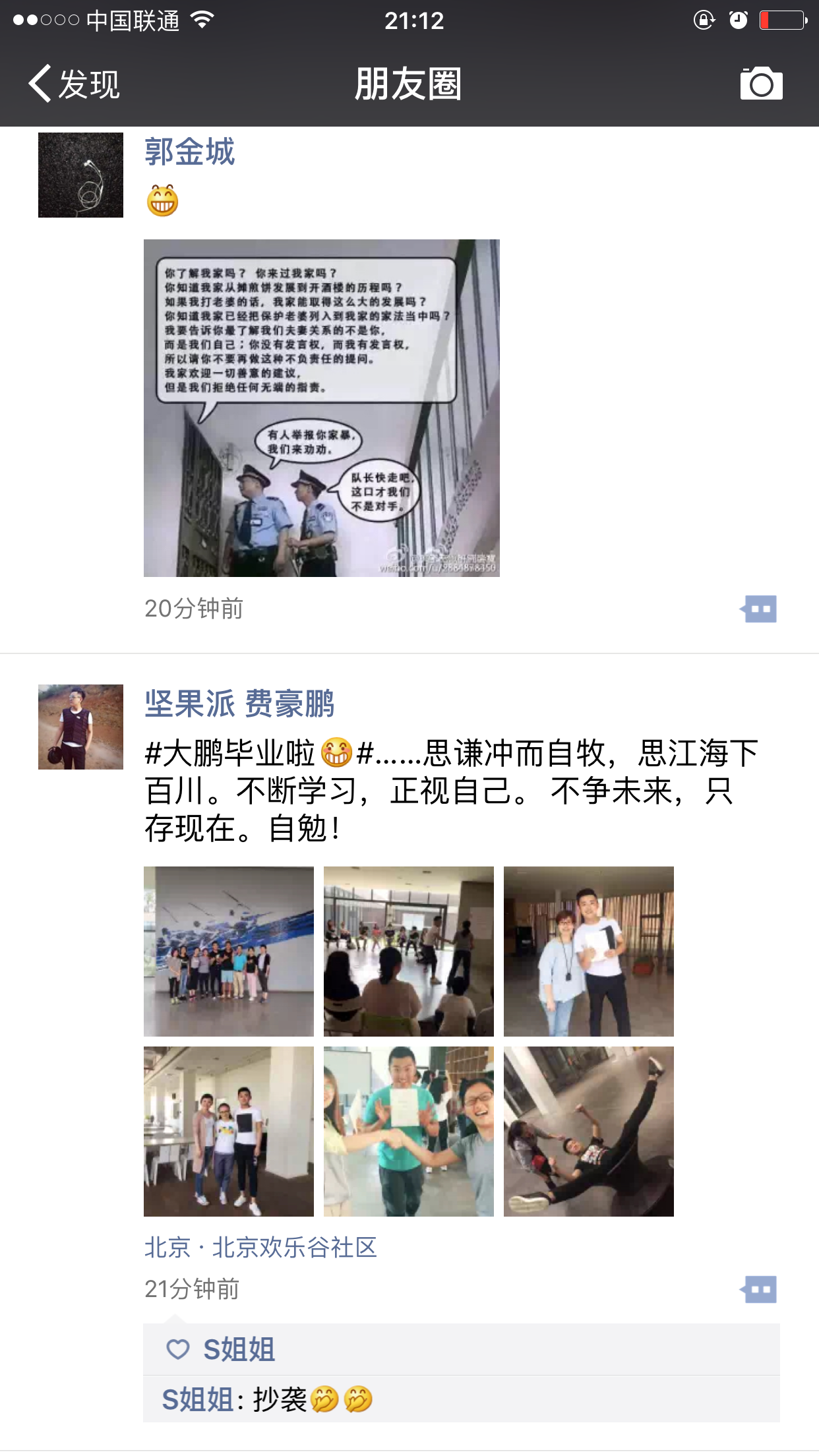Open S姐姐 in the likes list
The height and width of the screenshot is (1456, 819).
pos(239,1349)
